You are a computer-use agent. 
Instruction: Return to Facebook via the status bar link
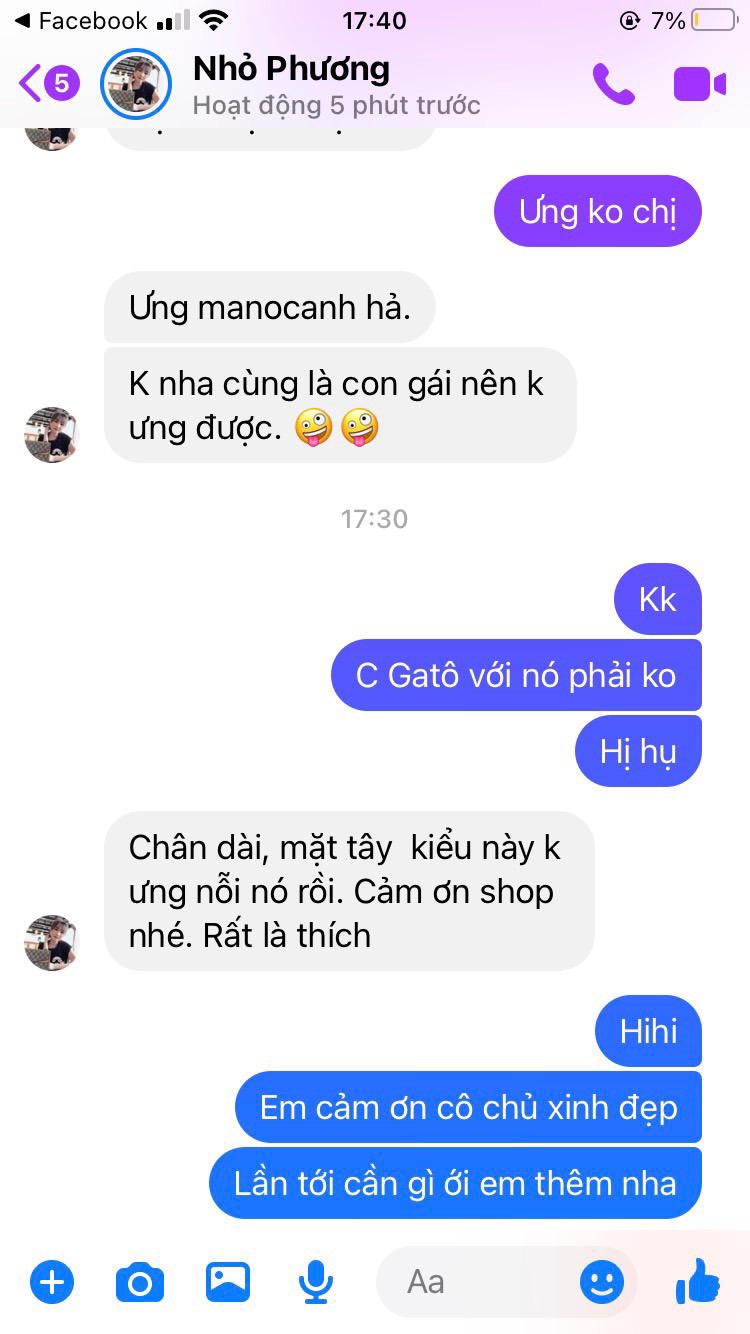point(80,20)
